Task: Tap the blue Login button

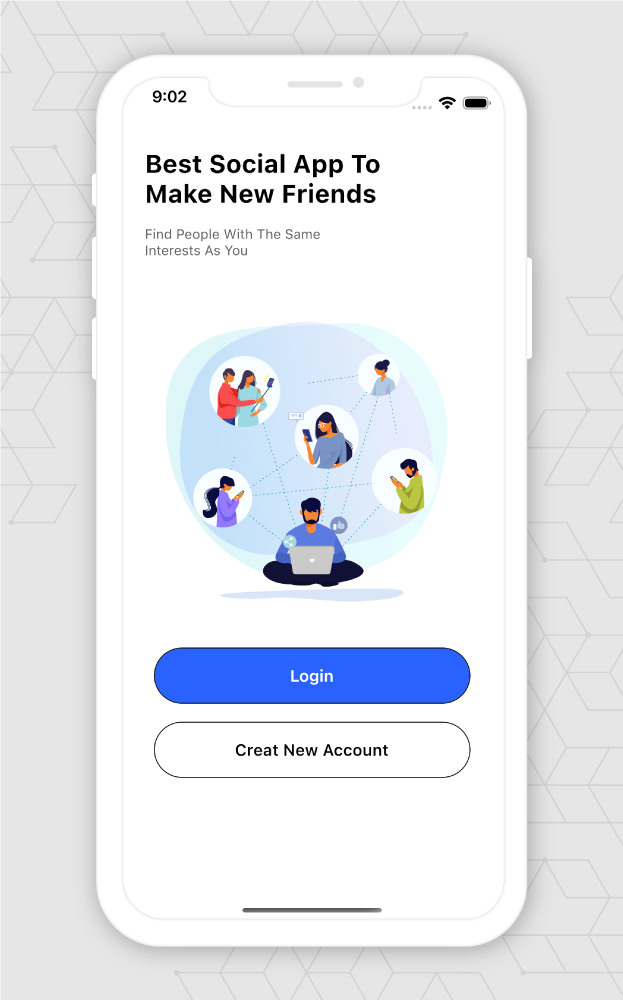Action: coord(311,676)
